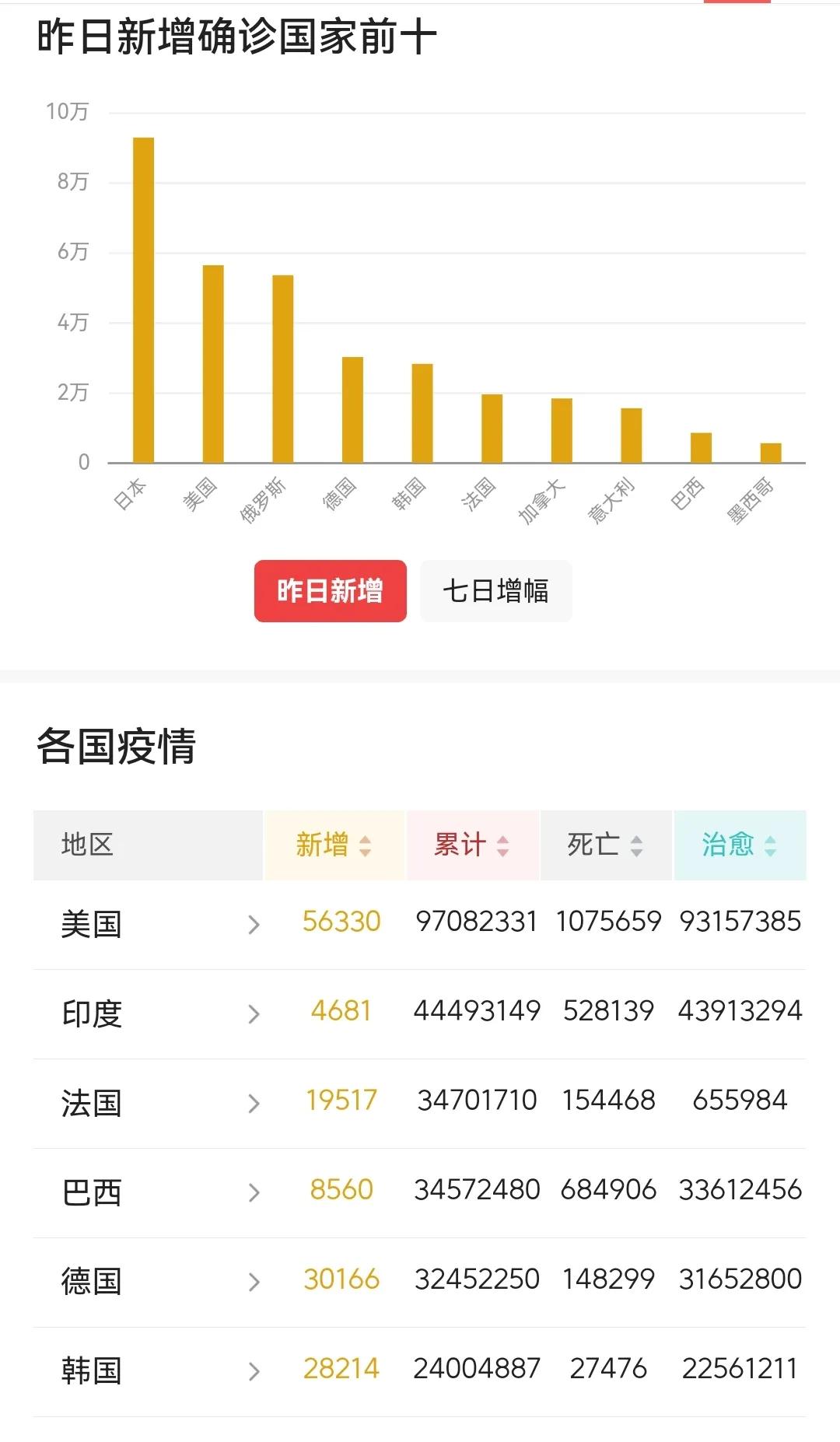Keep 昨日新增 mode selected
This screenshot has width=840, height=1442.
tap(330, 591)
